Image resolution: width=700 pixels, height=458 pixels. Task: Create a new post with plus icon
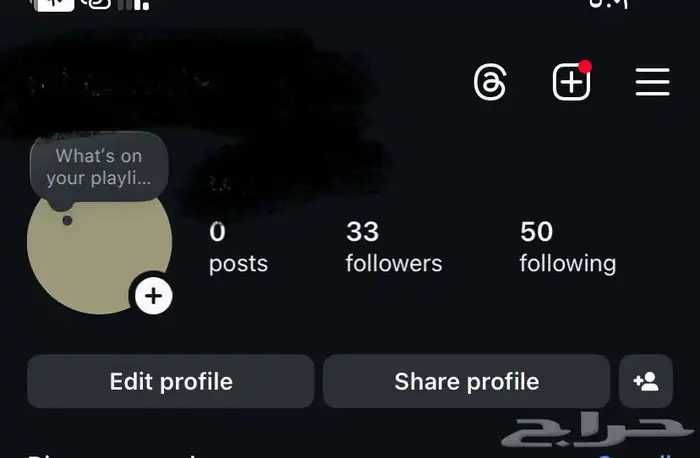[x=571, y=82]
